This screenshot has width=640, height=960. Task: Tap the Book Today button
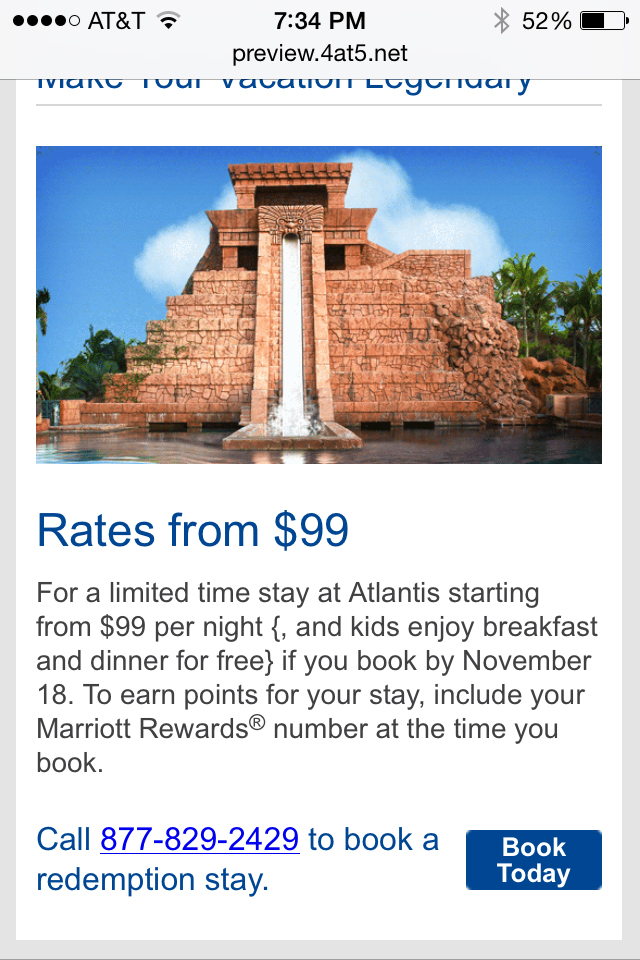point(533,860)
